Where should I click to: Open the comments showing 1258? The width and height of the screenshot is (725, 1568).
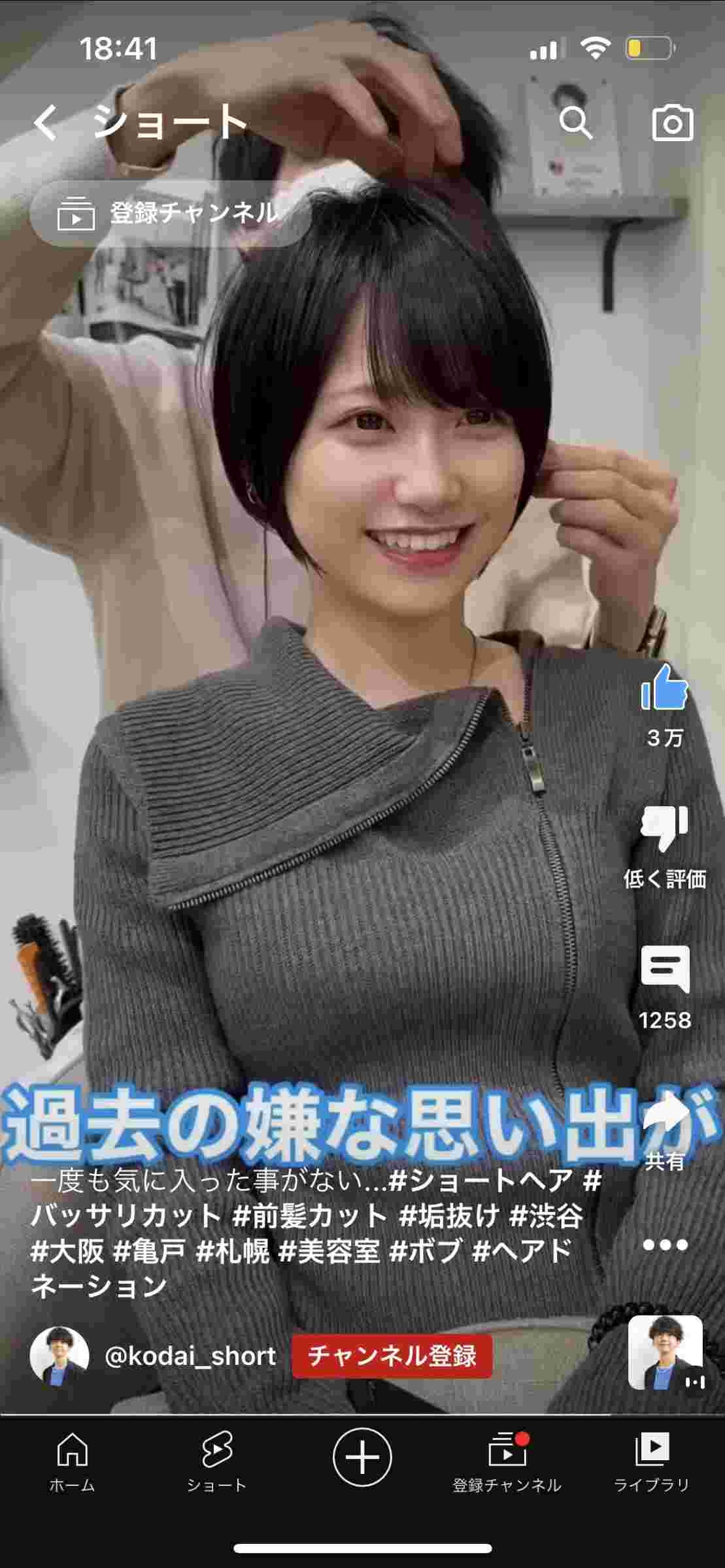point(664,970)
